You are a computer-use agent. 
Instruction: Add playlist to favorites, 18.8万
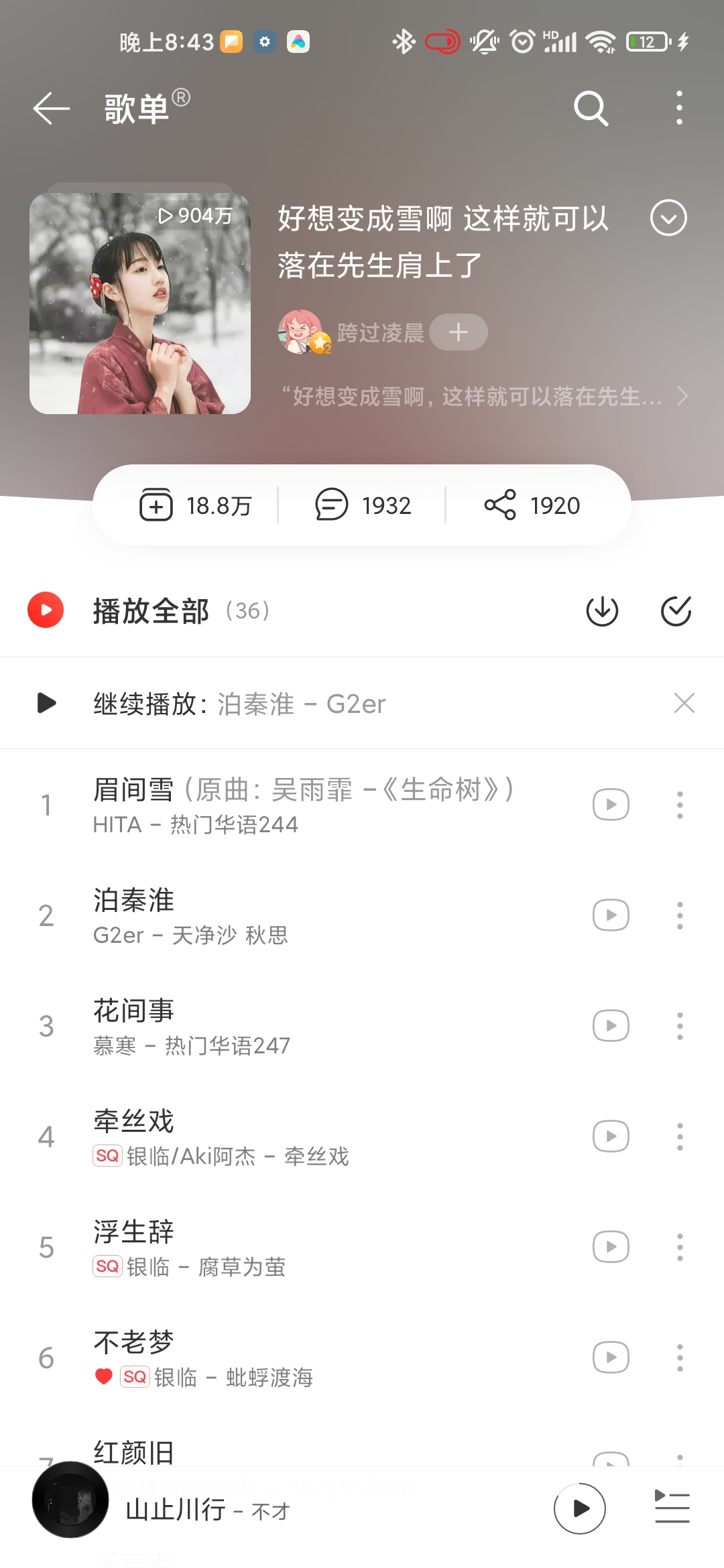[196, 505]
